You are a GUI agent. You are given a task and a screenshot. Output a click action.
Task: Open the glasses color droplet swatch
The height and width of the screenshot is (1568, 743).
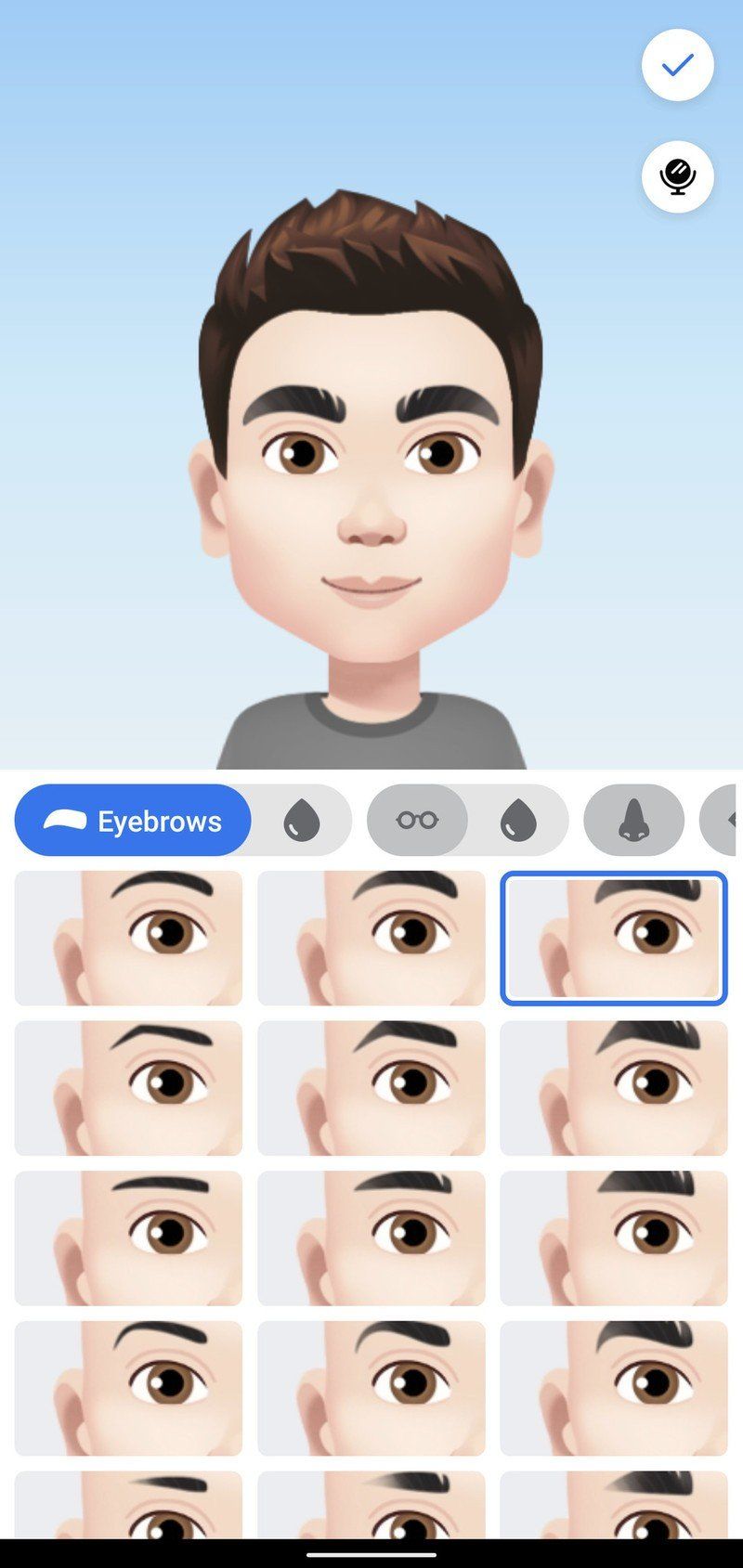(x=517, y=819)
